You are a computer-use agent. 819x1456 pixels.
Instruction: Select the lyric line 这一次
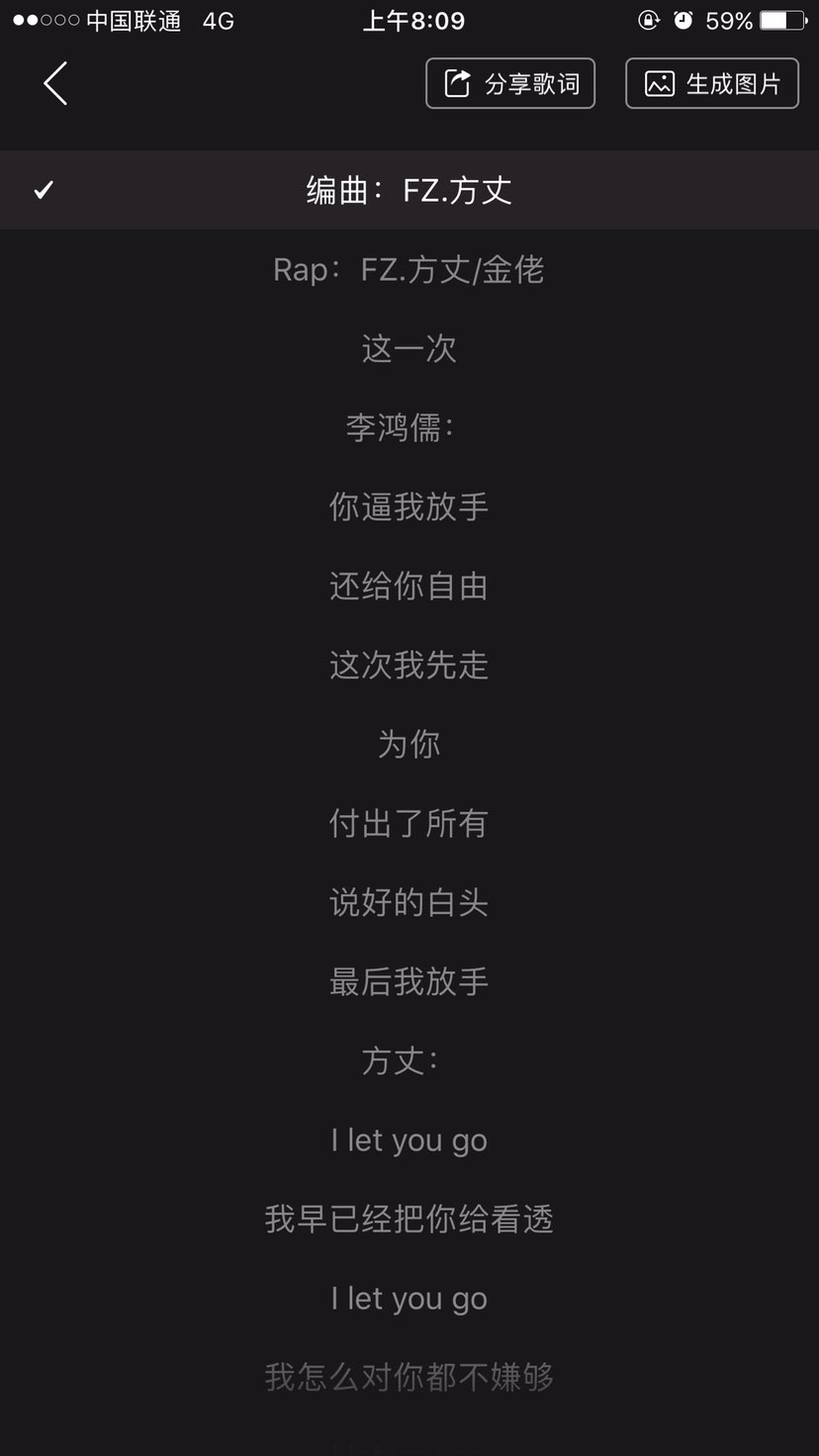click(x=409, y=348)
